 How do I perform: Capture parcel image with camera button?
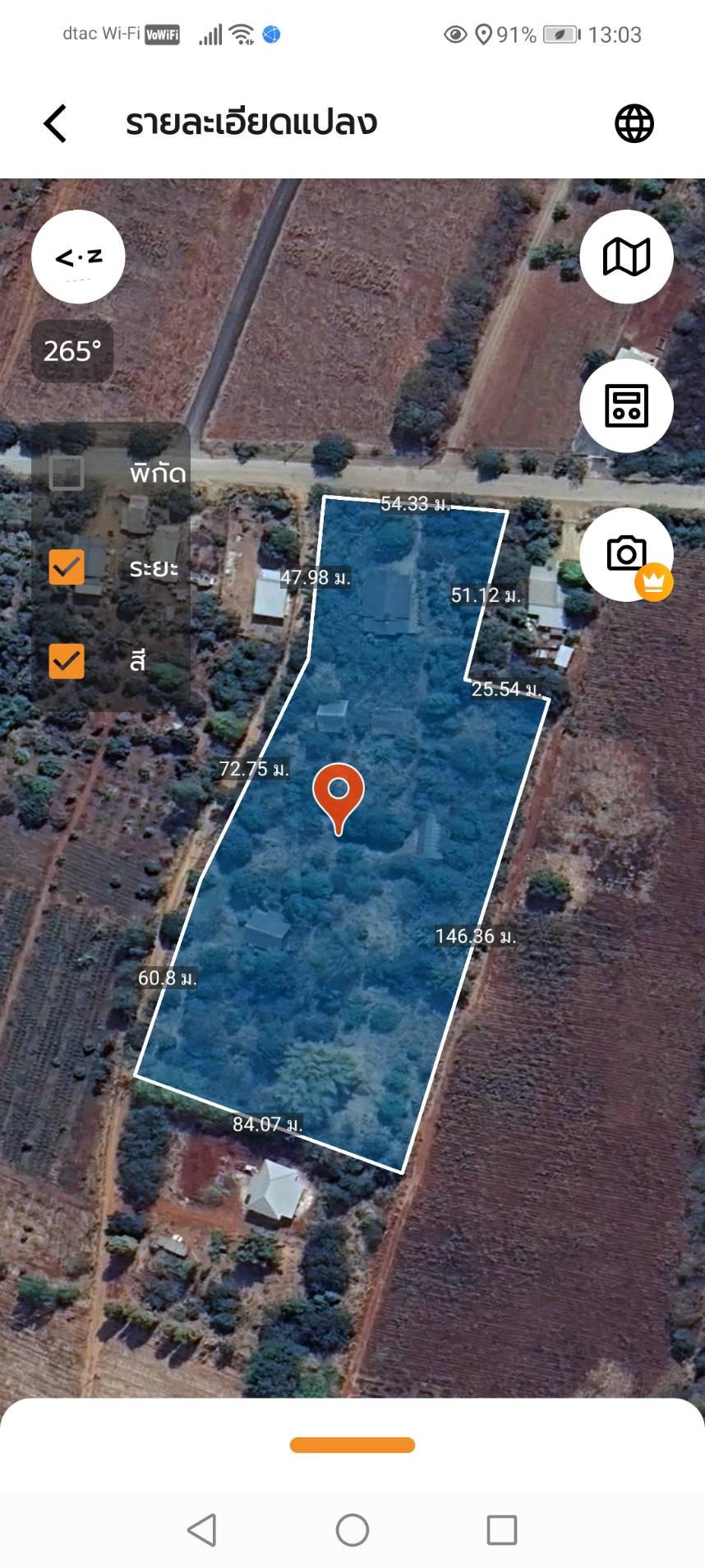626,553
